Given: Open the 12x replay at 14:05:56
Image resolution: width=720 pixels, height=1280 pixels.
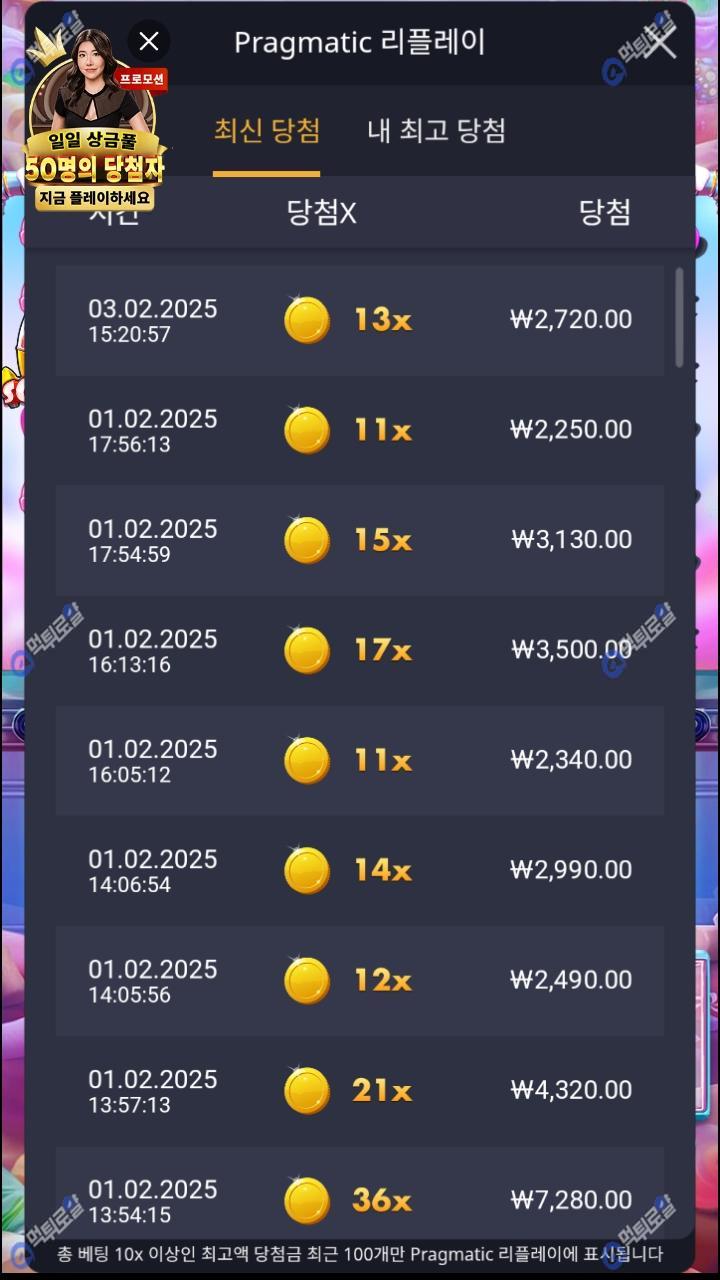Looking at the screenshot, I should click(360, 980).
